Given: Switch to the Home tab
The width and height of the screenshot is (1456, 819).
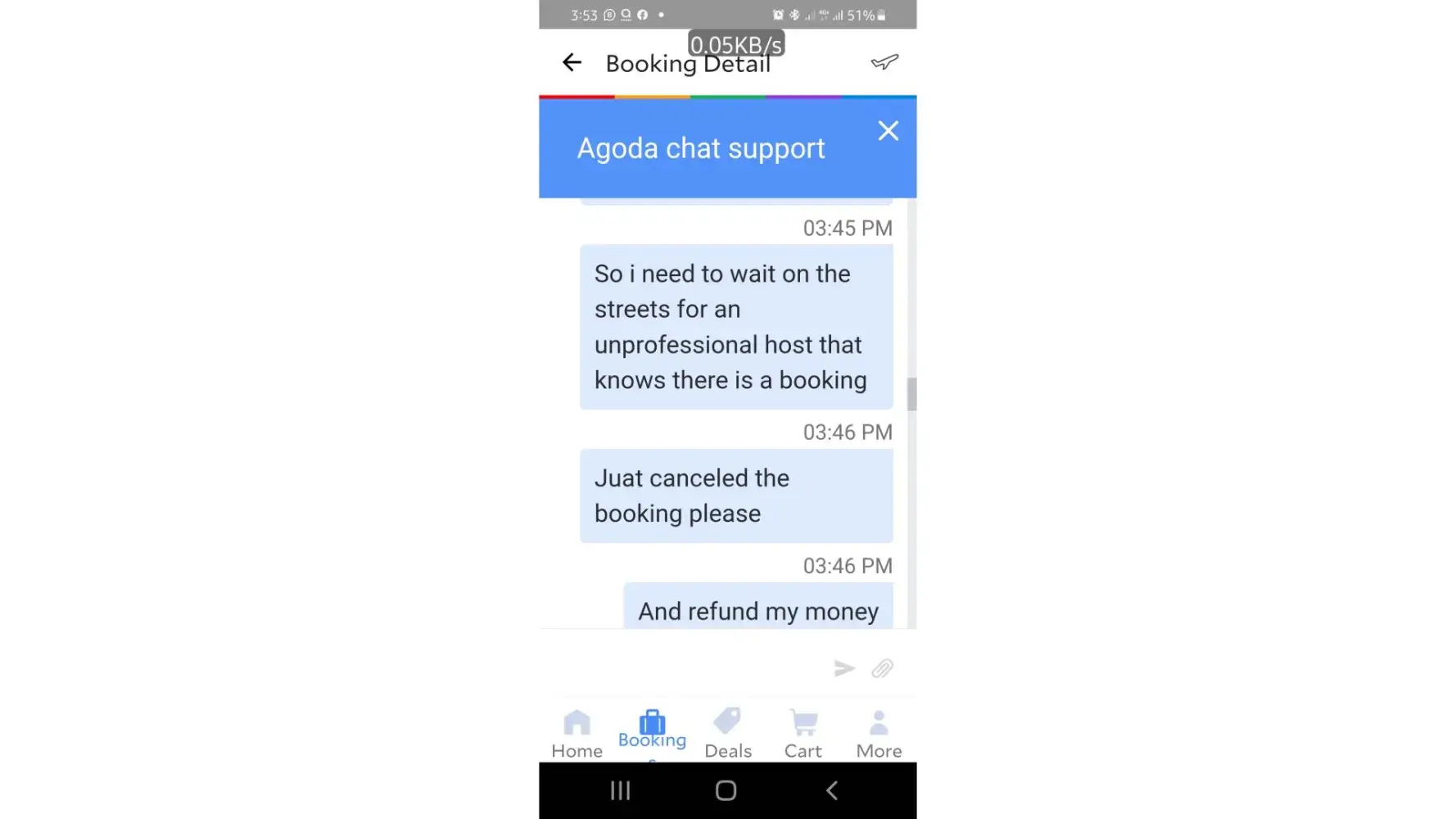Looking at the screenshot, I should point(577,734).
